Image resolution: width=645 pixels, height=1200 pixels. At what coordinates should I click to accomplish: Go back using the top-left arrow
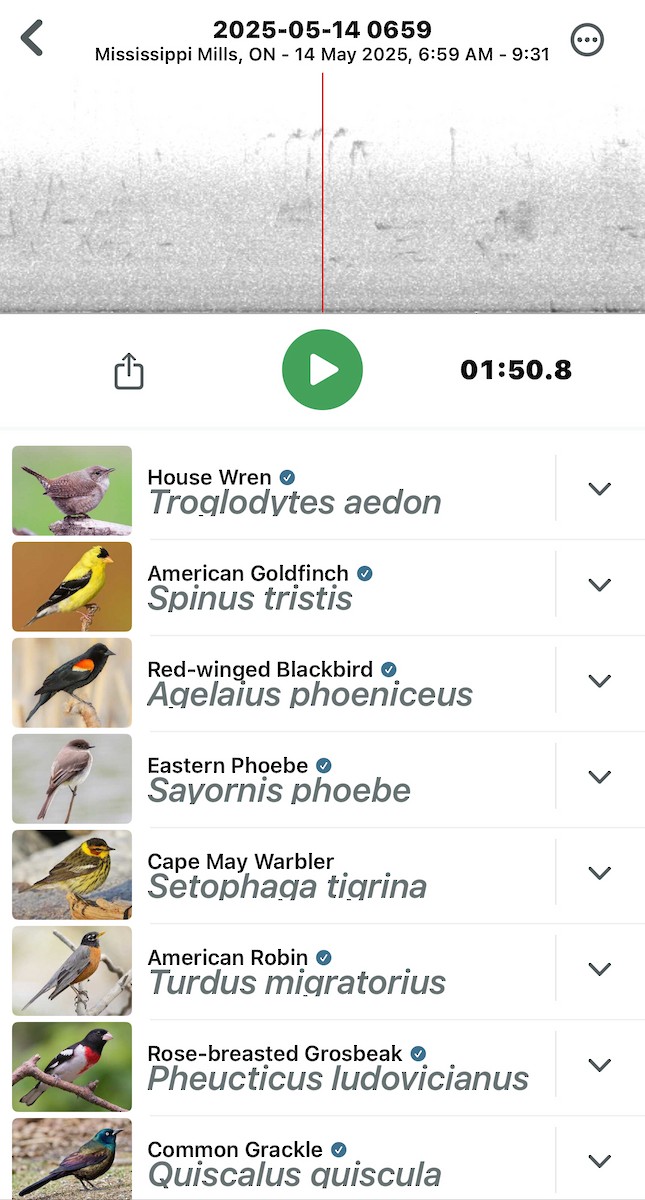pos(33,39)
